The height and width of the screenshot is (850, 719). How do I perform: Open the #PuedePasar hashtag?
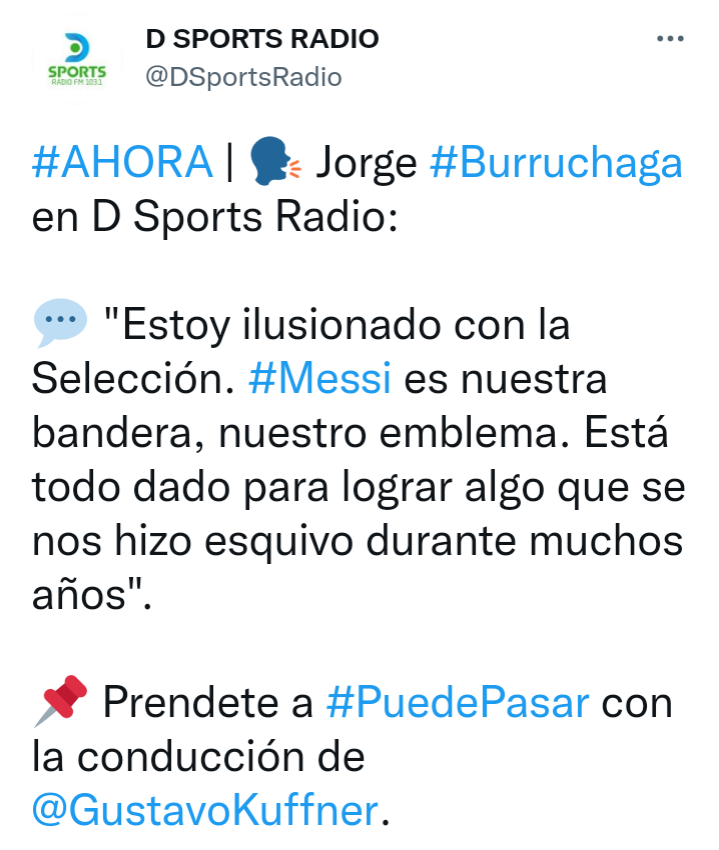458,703
